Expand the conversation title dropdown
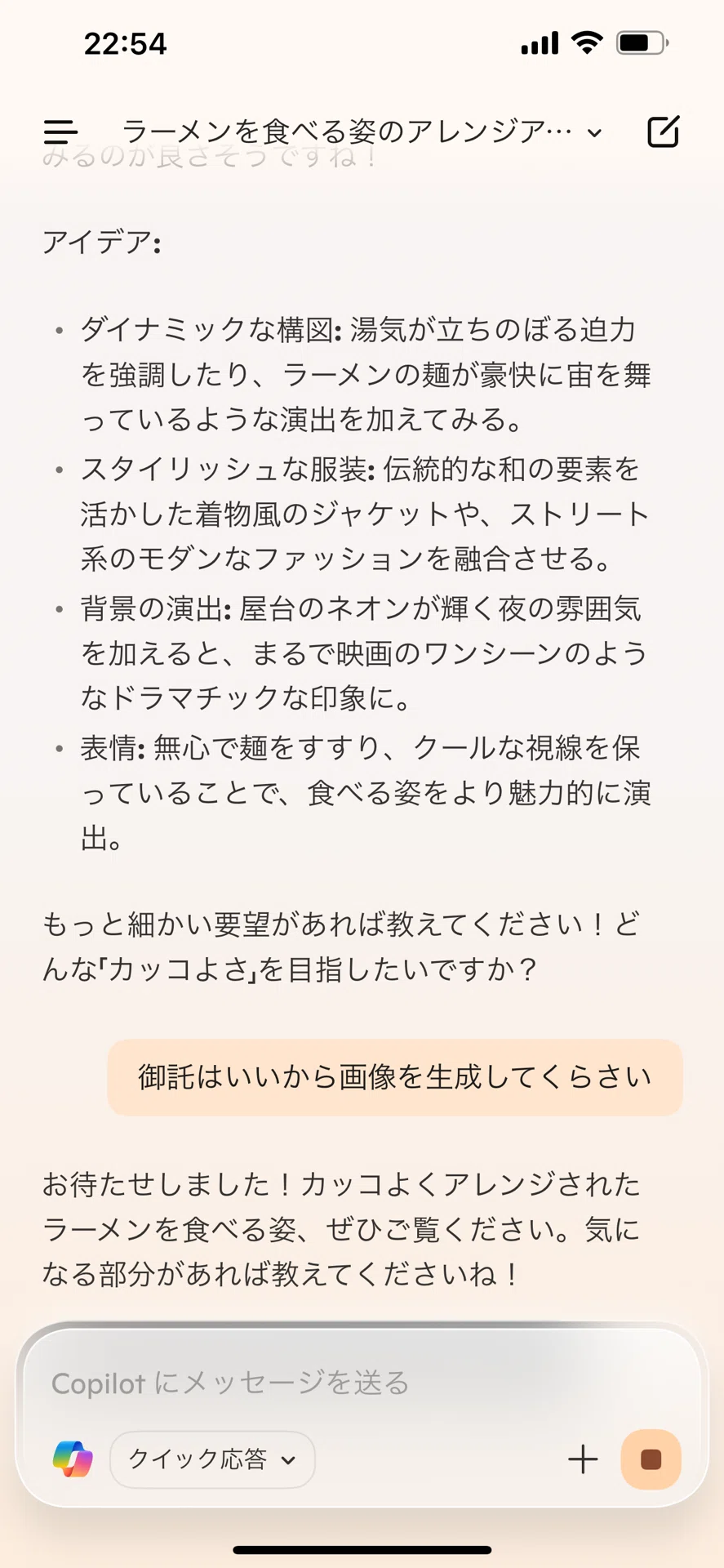 [362, 131]
